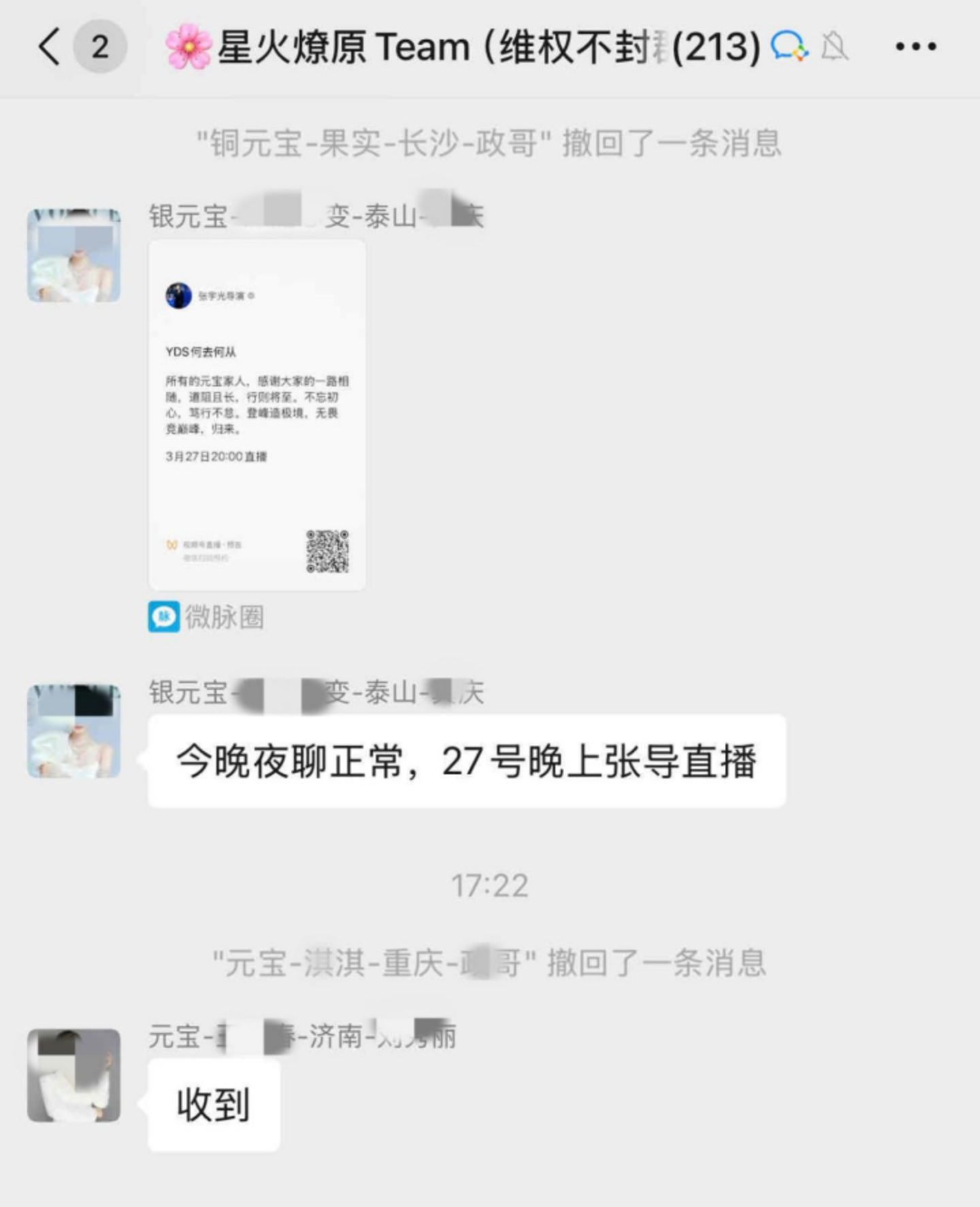View avatar of the sender above the image card
Viewport: 980px width, 1207px height.
point(73,255)
